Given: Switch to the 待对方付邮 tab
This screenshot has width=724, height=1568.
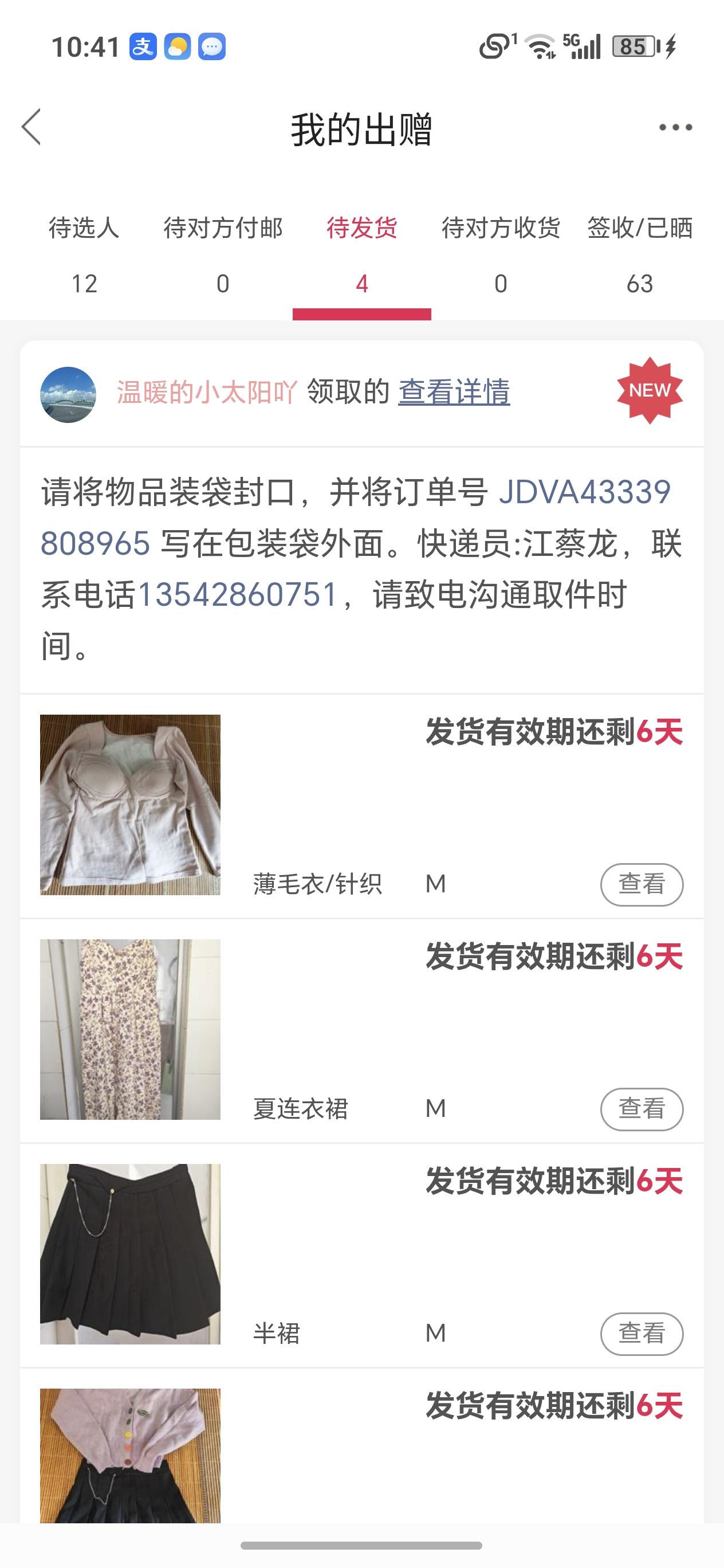Looking at the screenshot, I should [223, 254].
